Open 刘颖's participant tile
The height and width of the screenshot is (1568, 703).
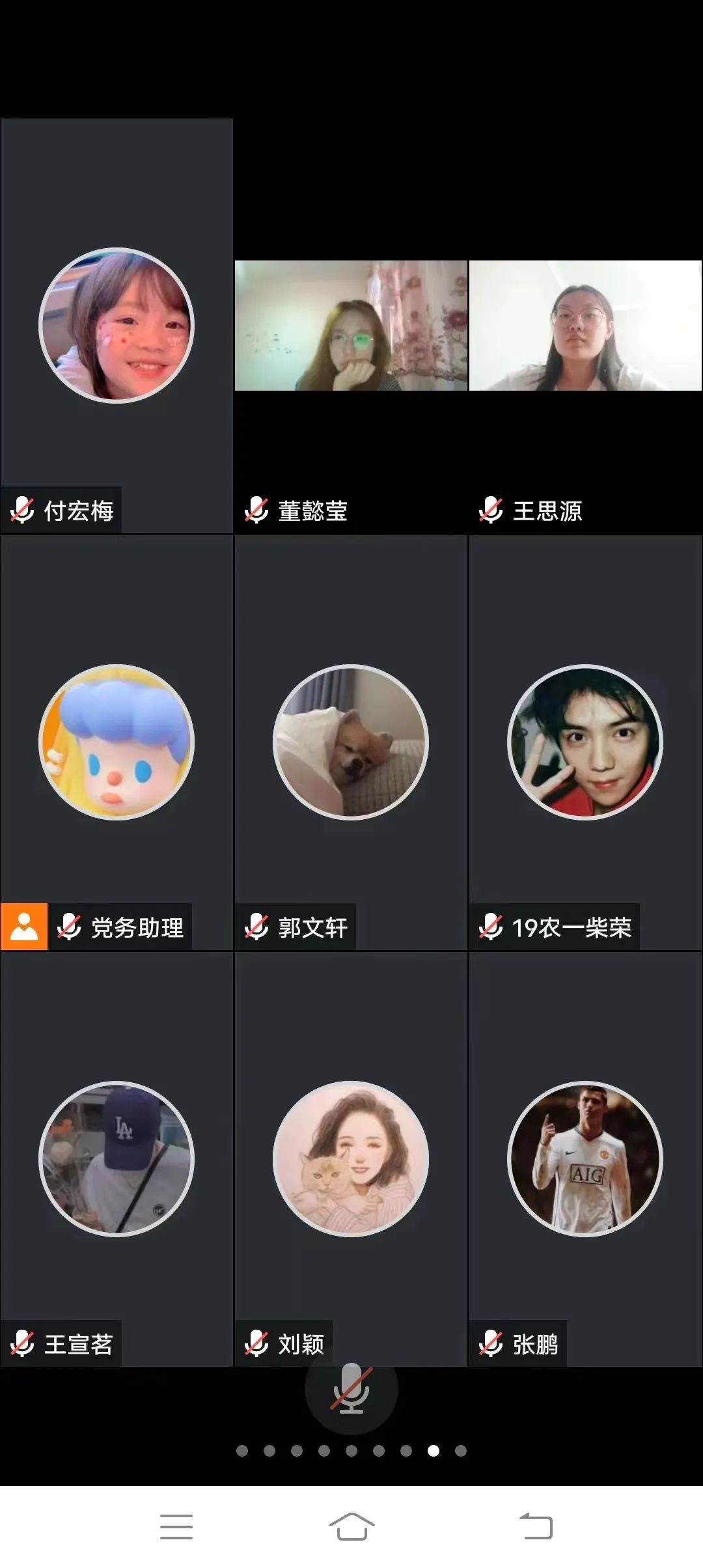tap(351, 1159)
